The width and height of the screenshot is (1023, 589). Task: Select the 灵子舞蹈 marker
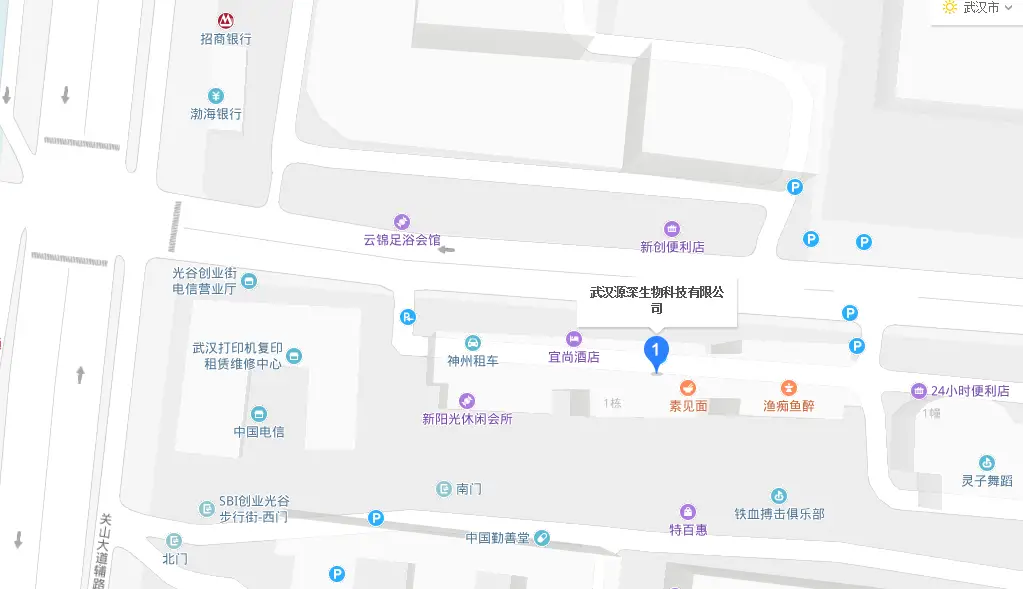click(x=987, y=462)
